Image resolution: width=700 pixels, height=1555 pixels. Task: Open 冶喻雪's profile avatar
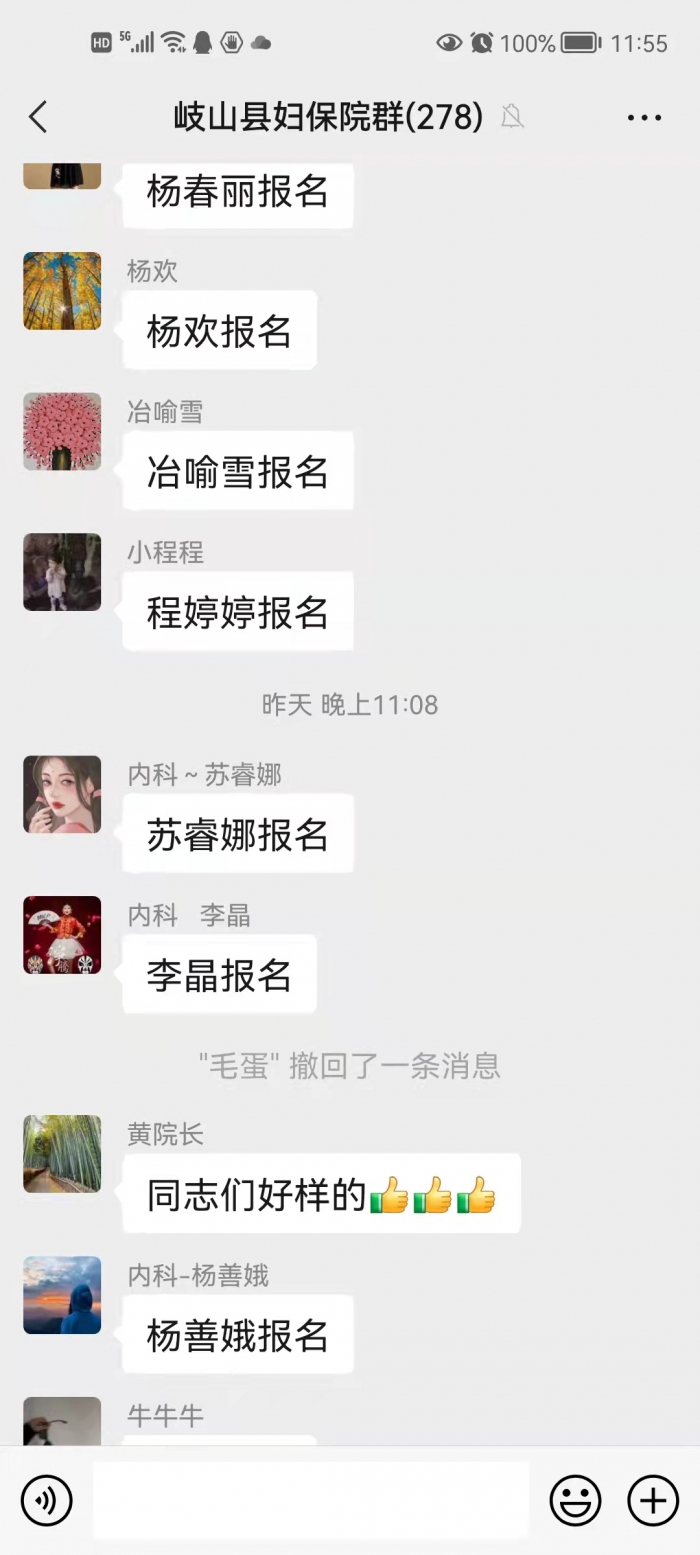(62, 432)
